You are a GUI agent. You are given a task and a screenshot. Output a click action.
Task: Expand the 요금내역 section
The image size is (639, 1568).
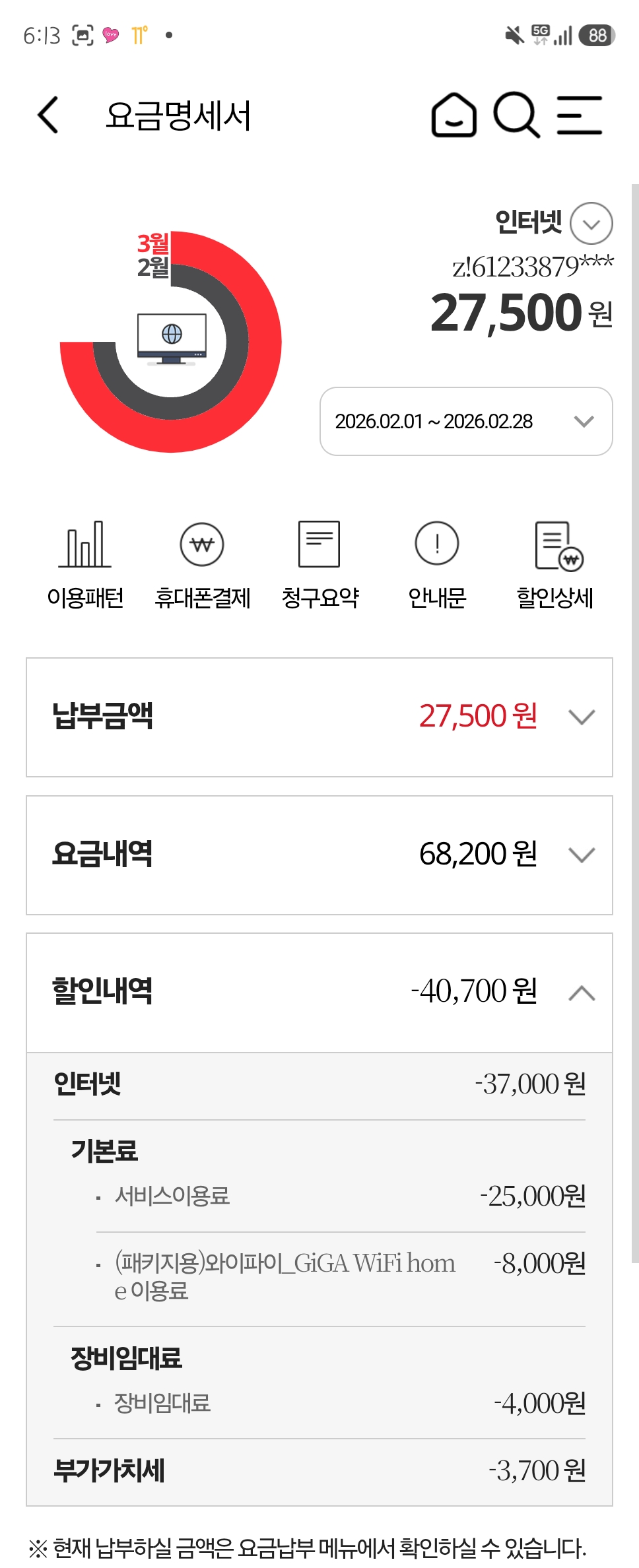pyautogui.click(x=582, y=855)
